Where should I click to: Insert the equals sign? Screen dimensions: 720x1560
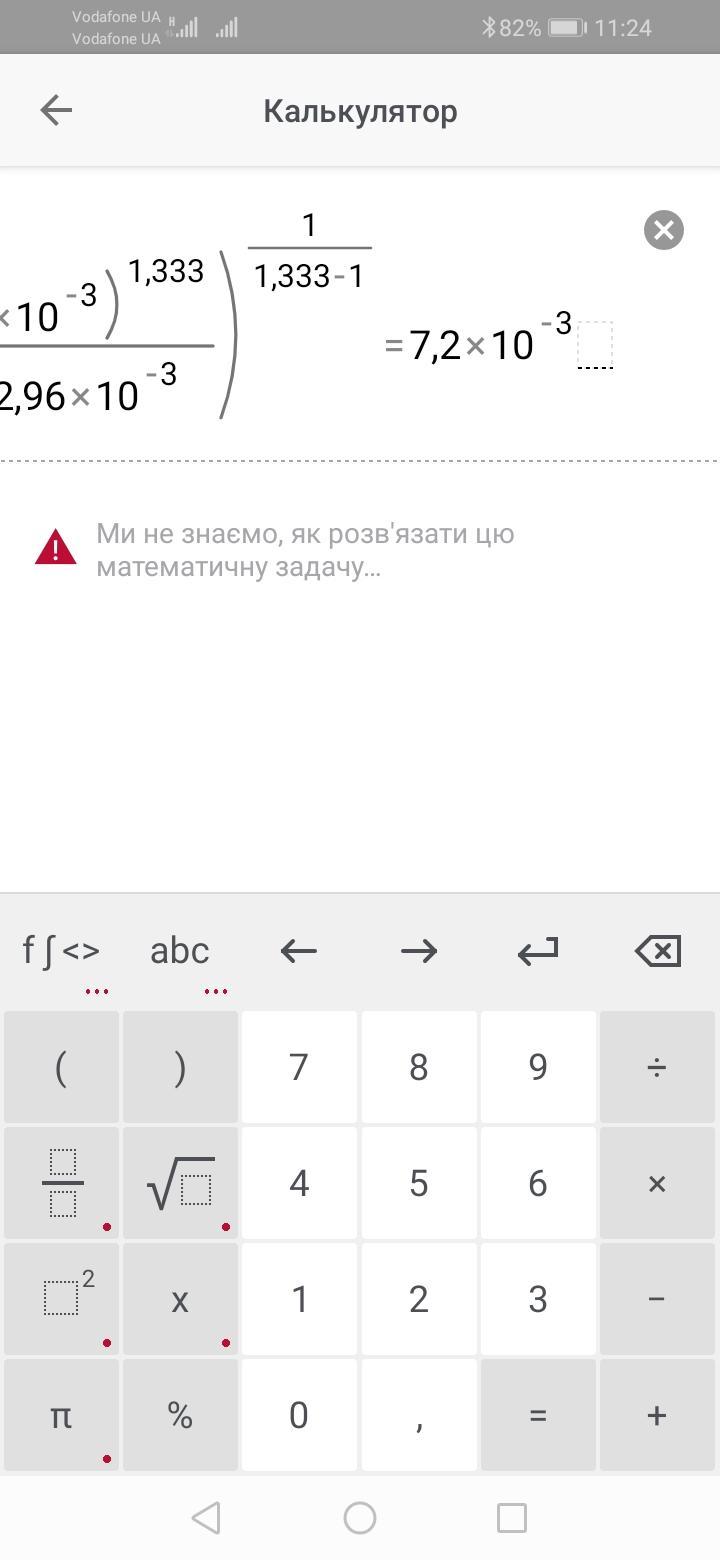point(538,1415)
